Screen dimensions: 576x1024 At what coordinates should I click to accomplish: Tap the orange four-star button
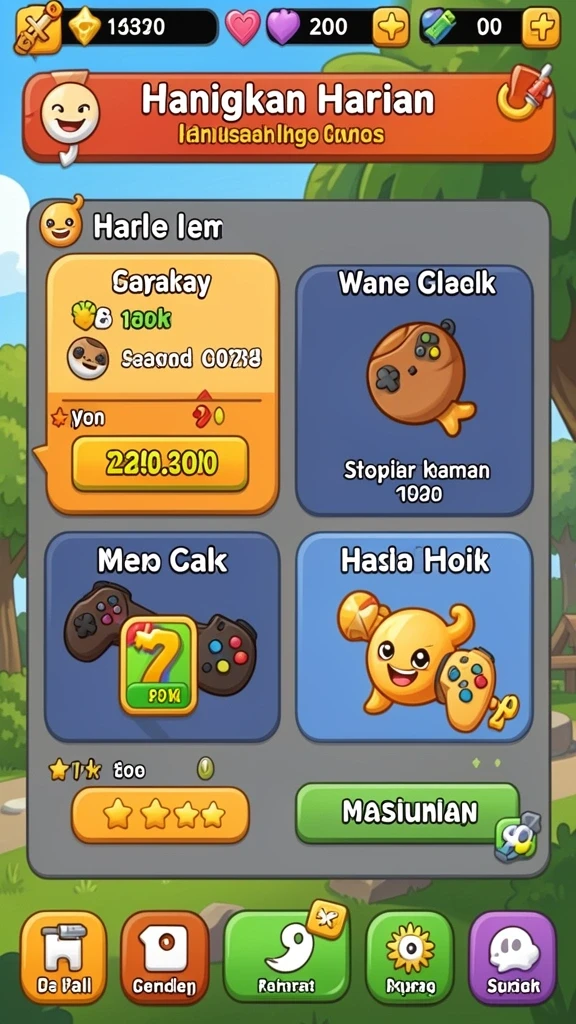[x=160, y=814]
